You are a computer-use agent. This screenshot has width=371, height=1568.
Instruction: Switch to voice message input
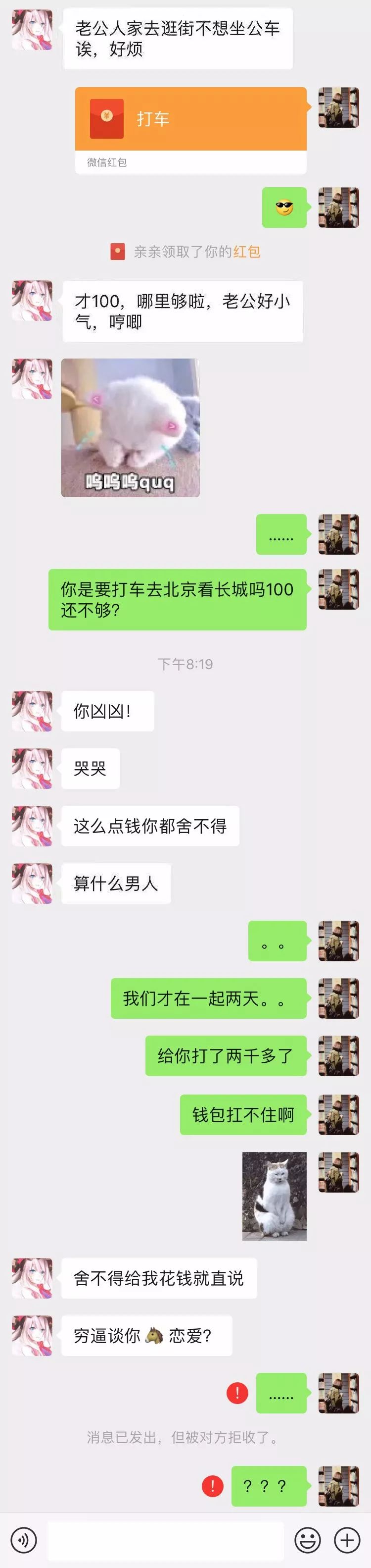pos(24,1540)
